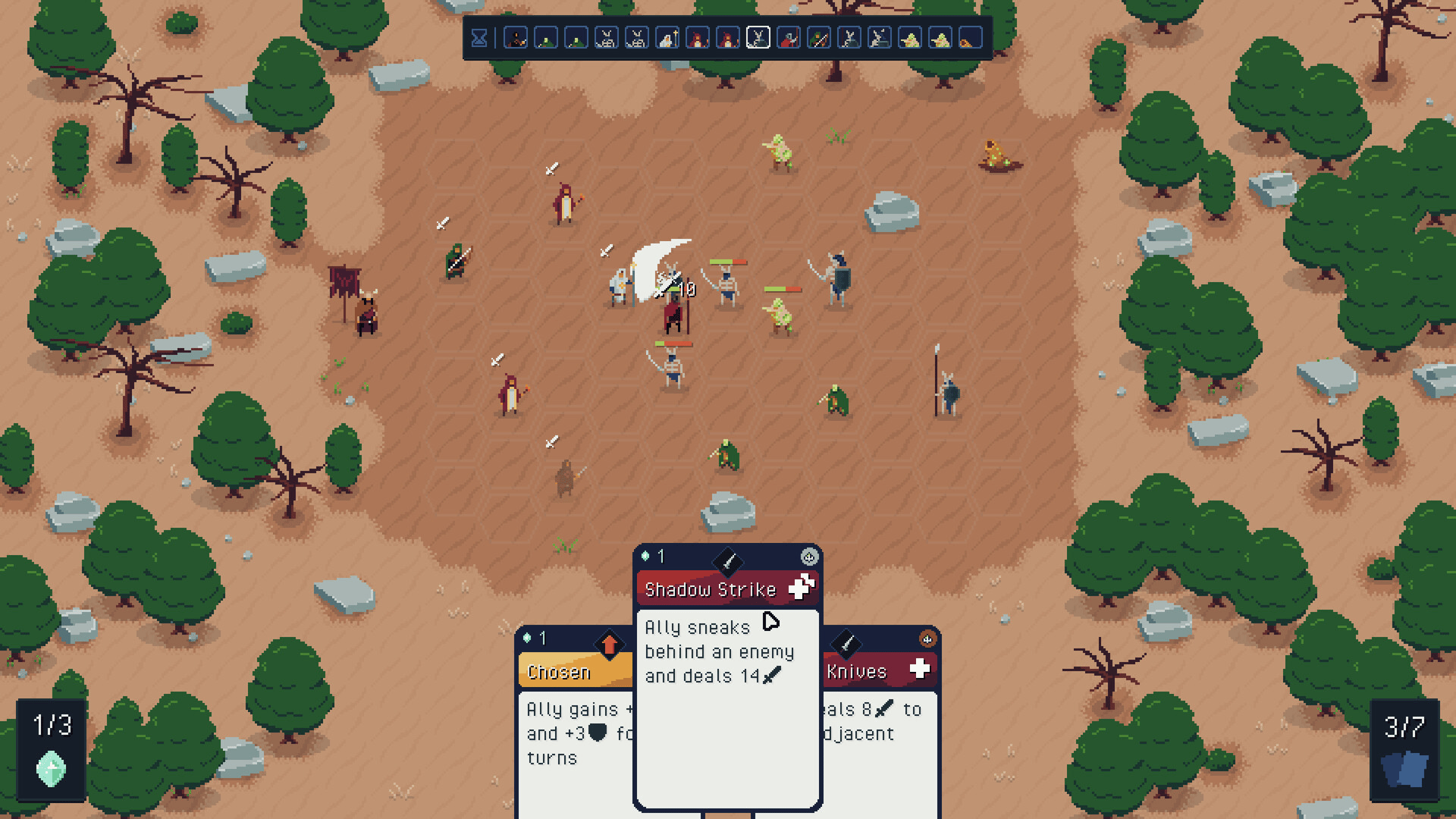
Task: Open the draw pile showing 3/7
Action: click(1404, 751)
